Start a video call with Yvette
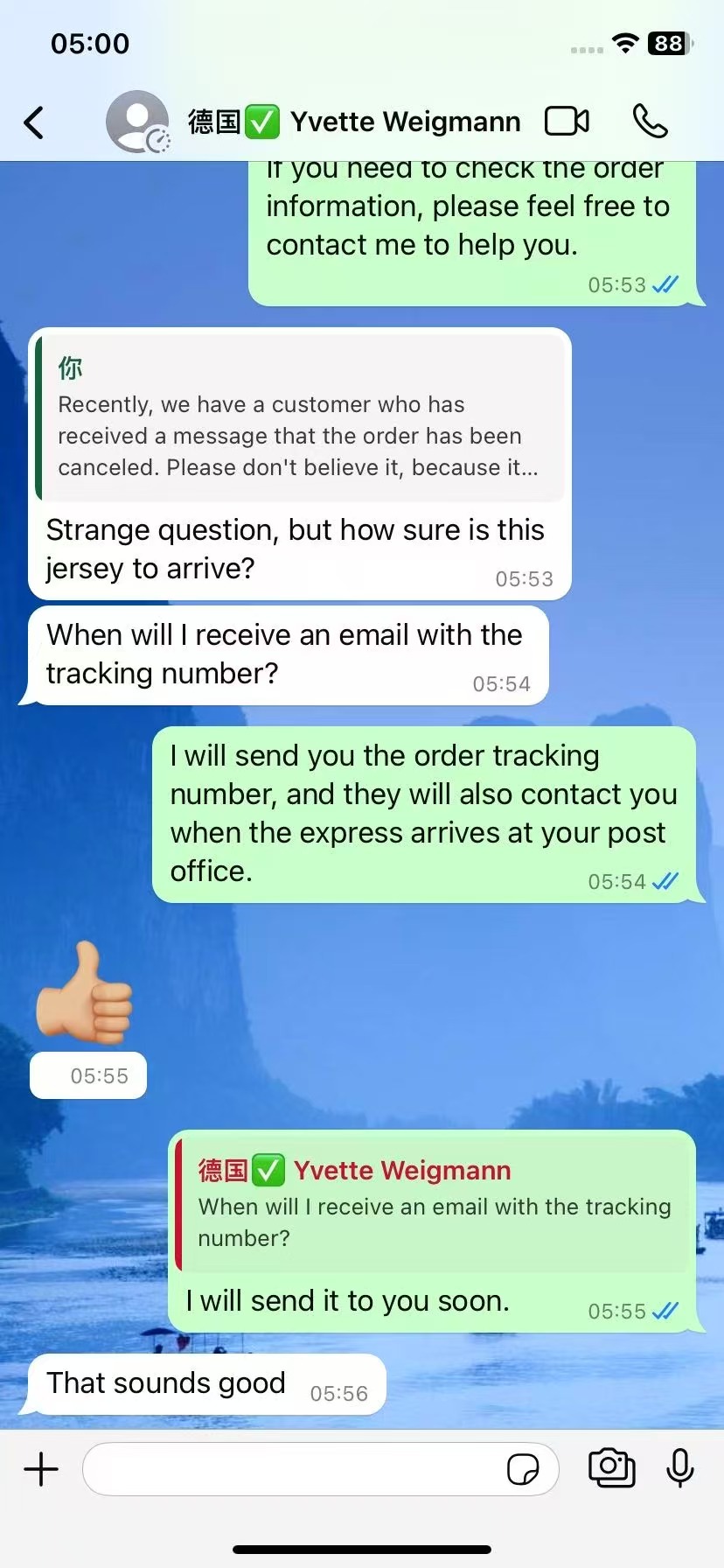 pyautogui.click(x=567, y=122)
